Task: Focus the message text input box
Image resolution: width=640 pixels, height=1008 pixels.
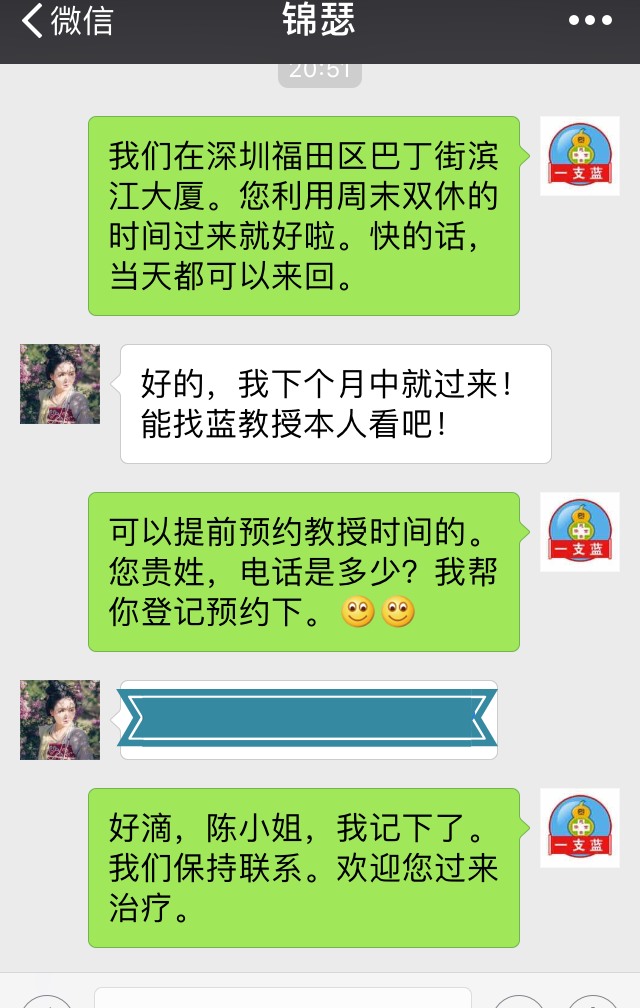Action: point(282,997)
